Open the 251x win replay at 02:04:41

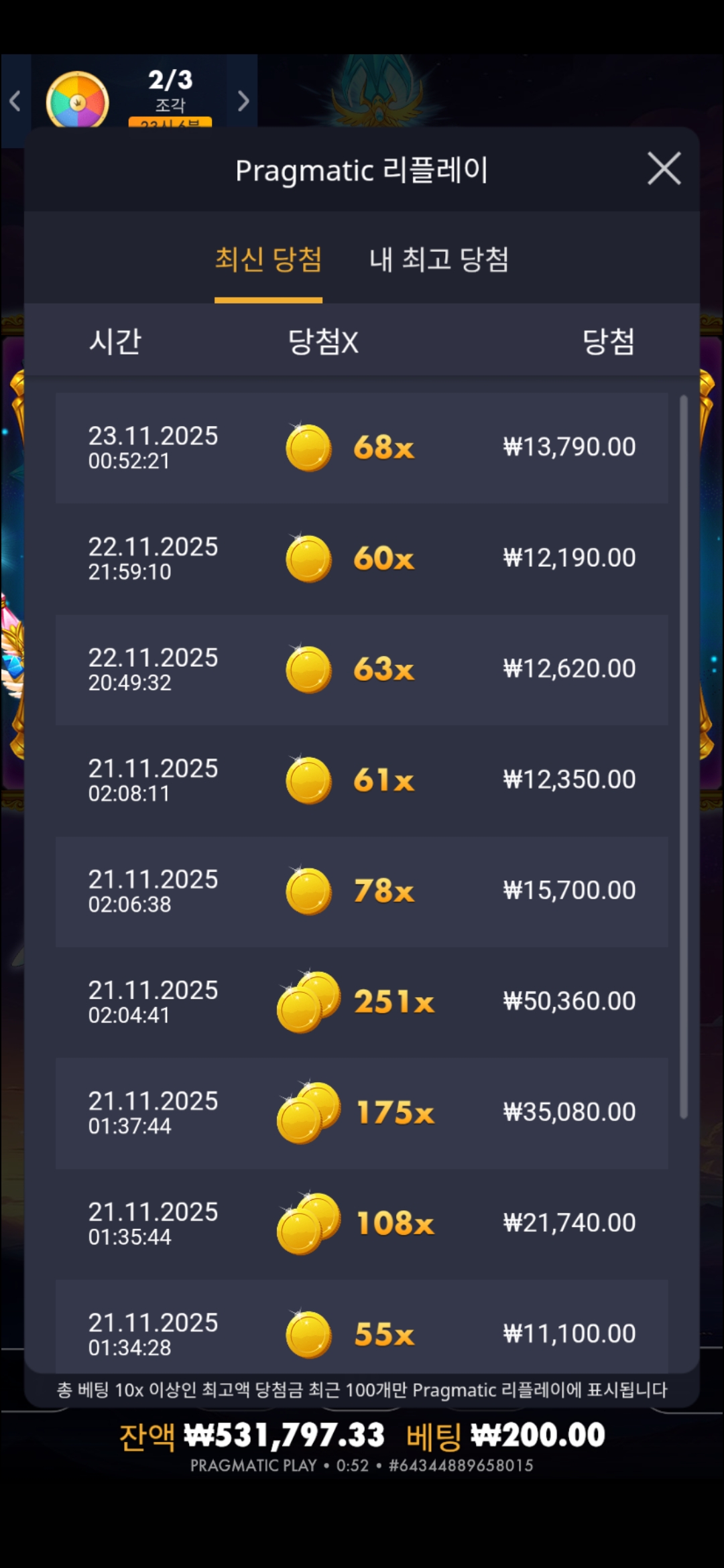point(362,1002)
